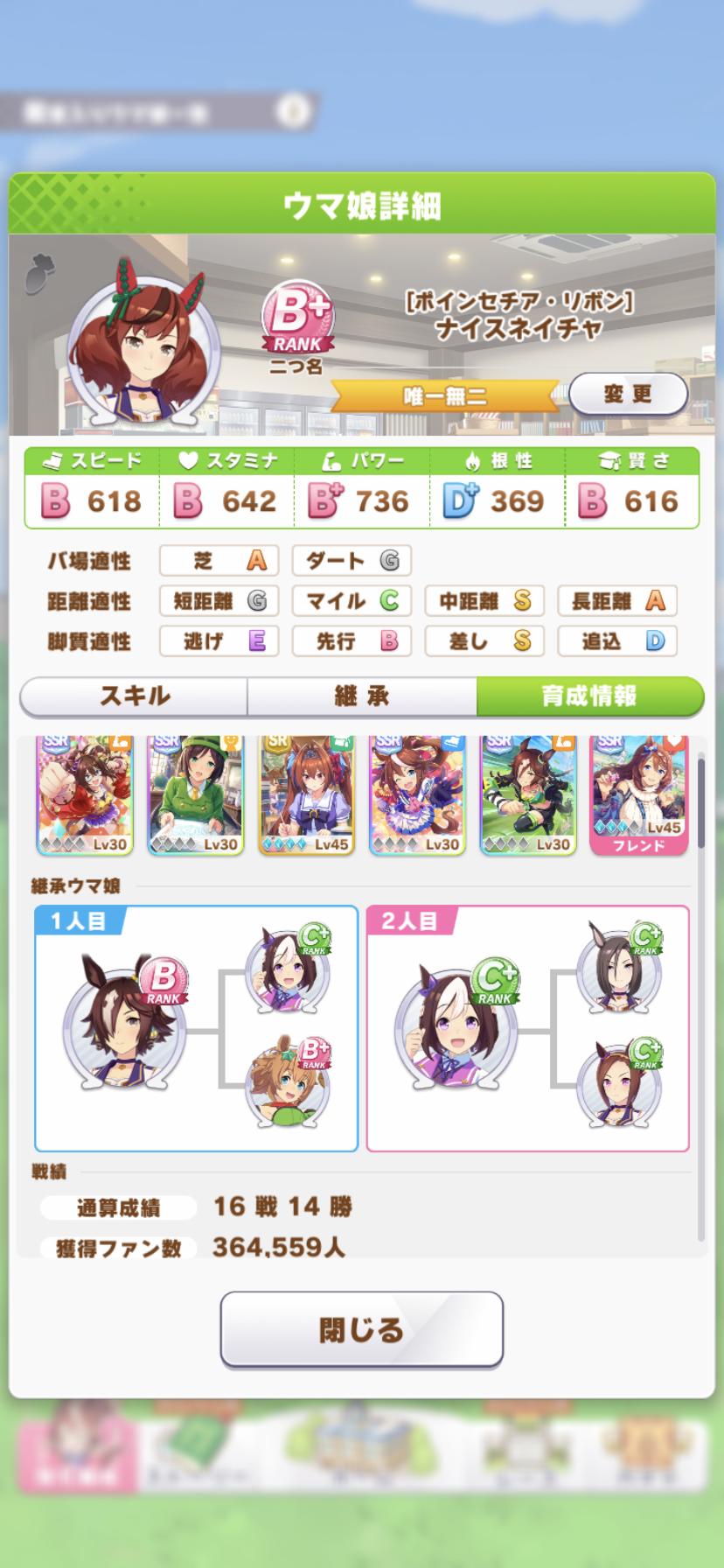Tap the 変更 button beside the title

(628, 394)
